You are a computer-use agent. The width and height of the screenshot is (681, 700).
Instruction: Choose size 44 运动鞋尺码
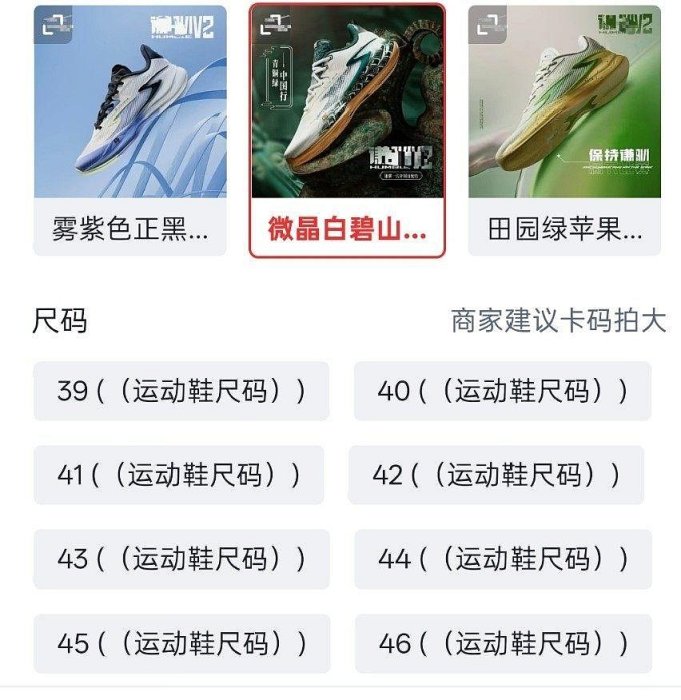[x=502, y=559]
